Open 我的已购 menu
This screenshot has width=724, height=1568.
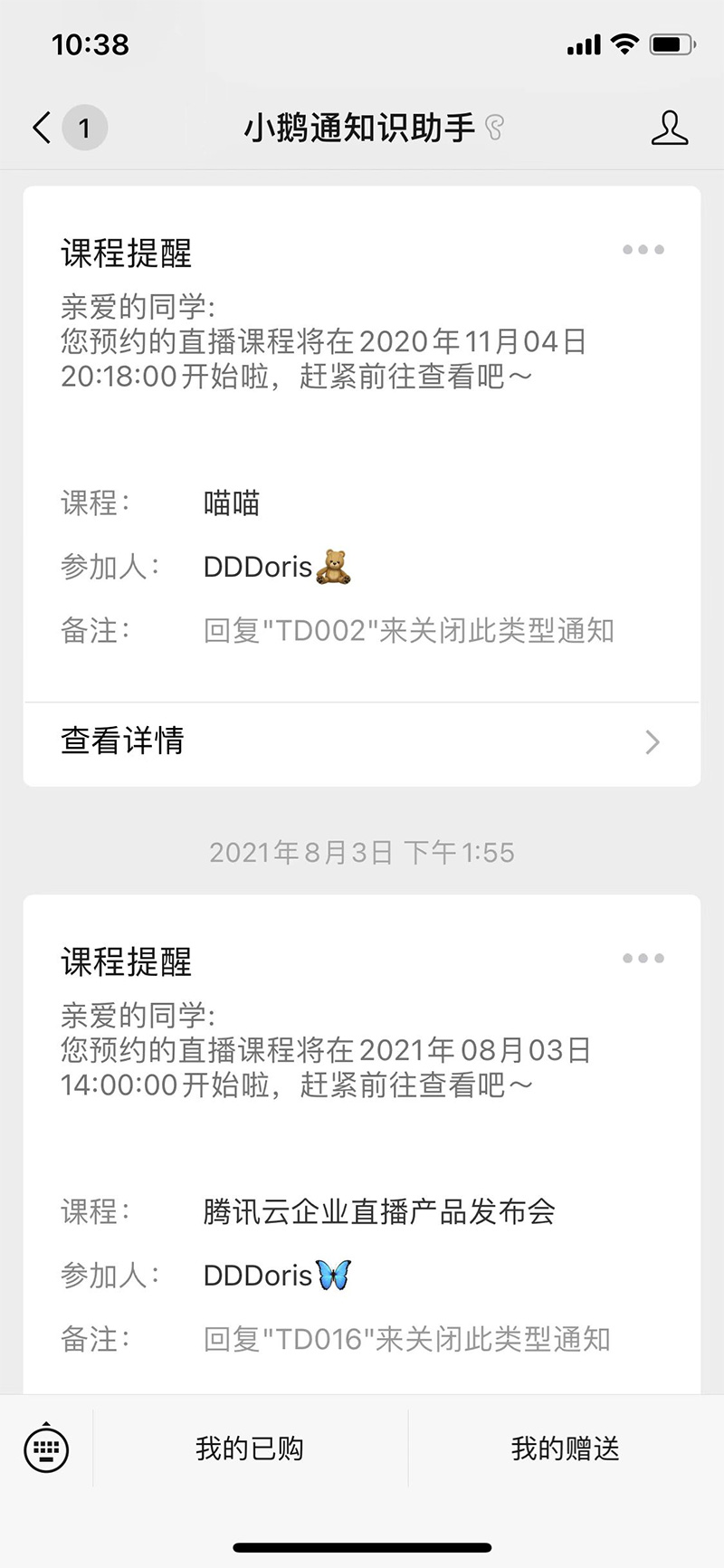pos(250,1448)
